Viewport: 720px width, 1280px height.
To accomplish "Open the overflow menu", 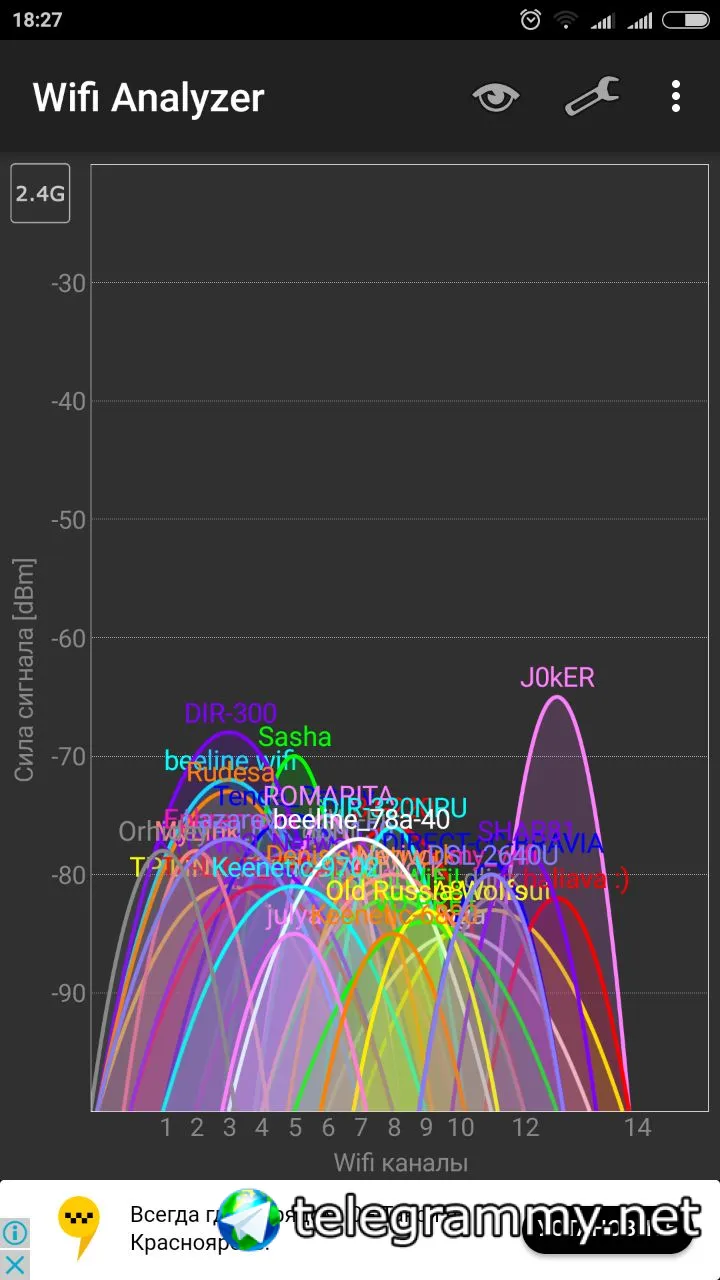I will (x=676, y=97).
